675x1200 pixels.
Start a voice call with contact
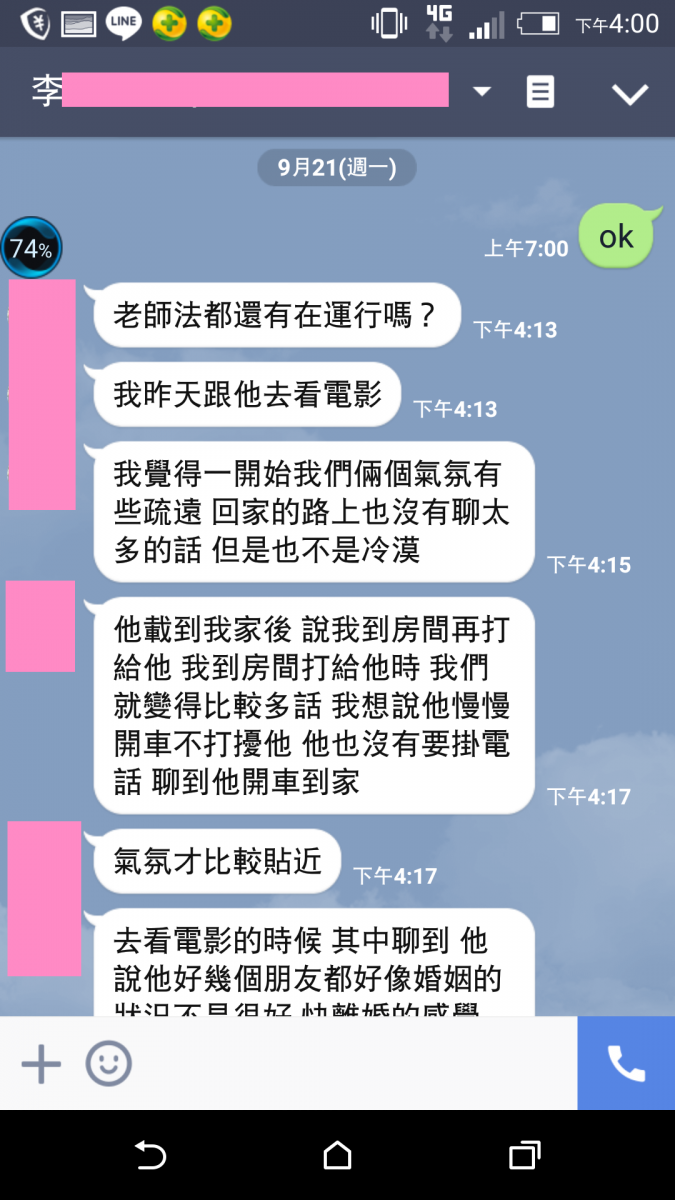pos(626,1064)
